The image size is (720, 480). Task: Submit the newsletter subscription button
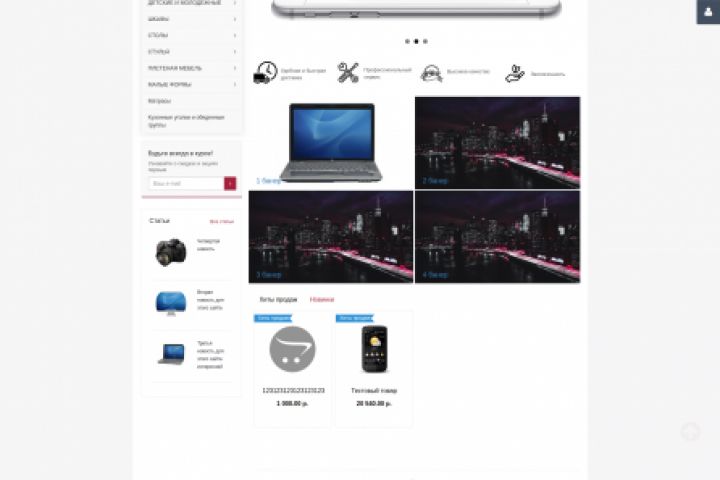pos(230,184)
